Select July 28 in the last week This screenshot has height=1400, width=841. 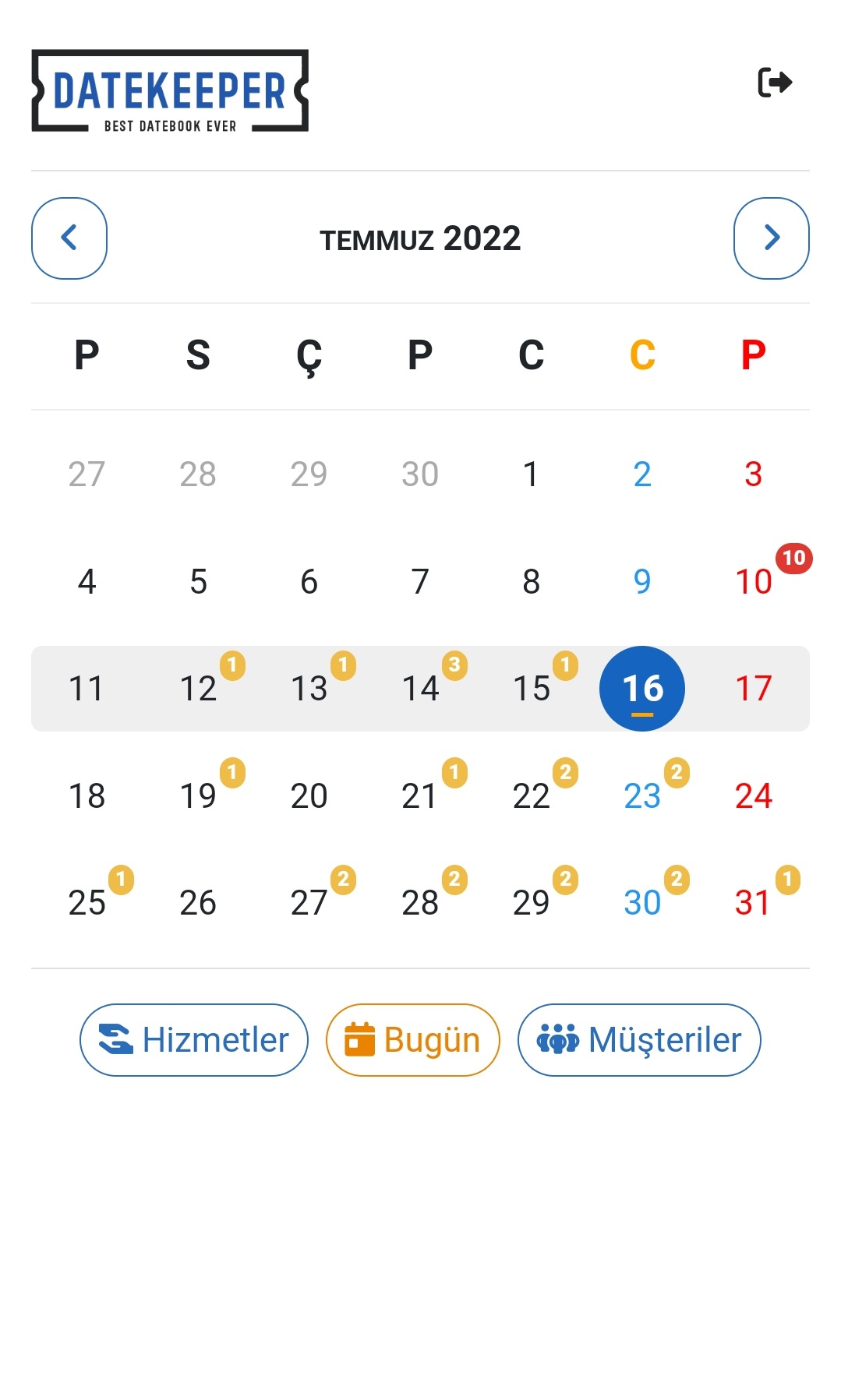(x=420, y=902)
